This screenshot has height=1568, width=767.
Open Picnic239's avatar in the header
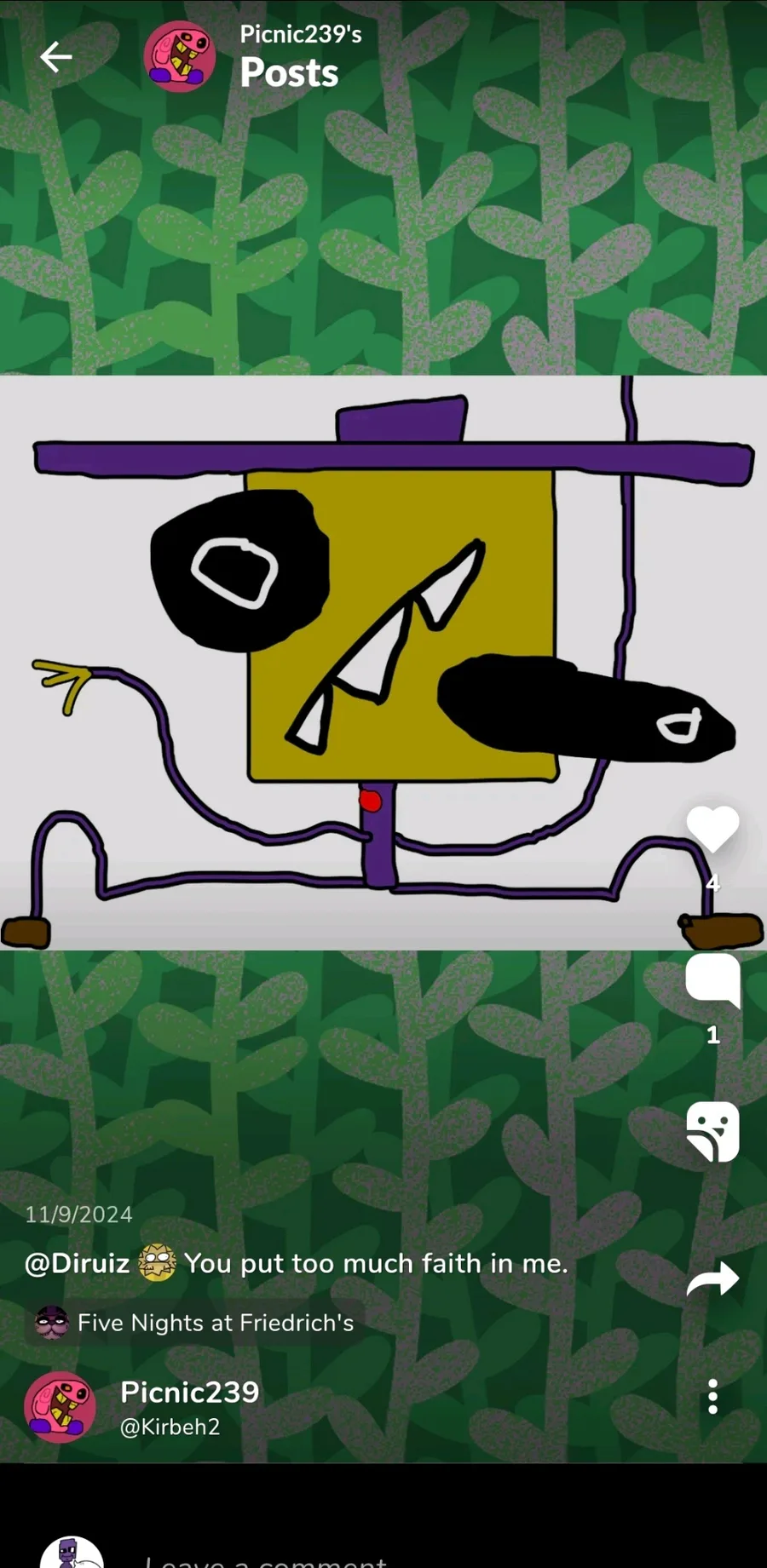(x=179, y=57)
